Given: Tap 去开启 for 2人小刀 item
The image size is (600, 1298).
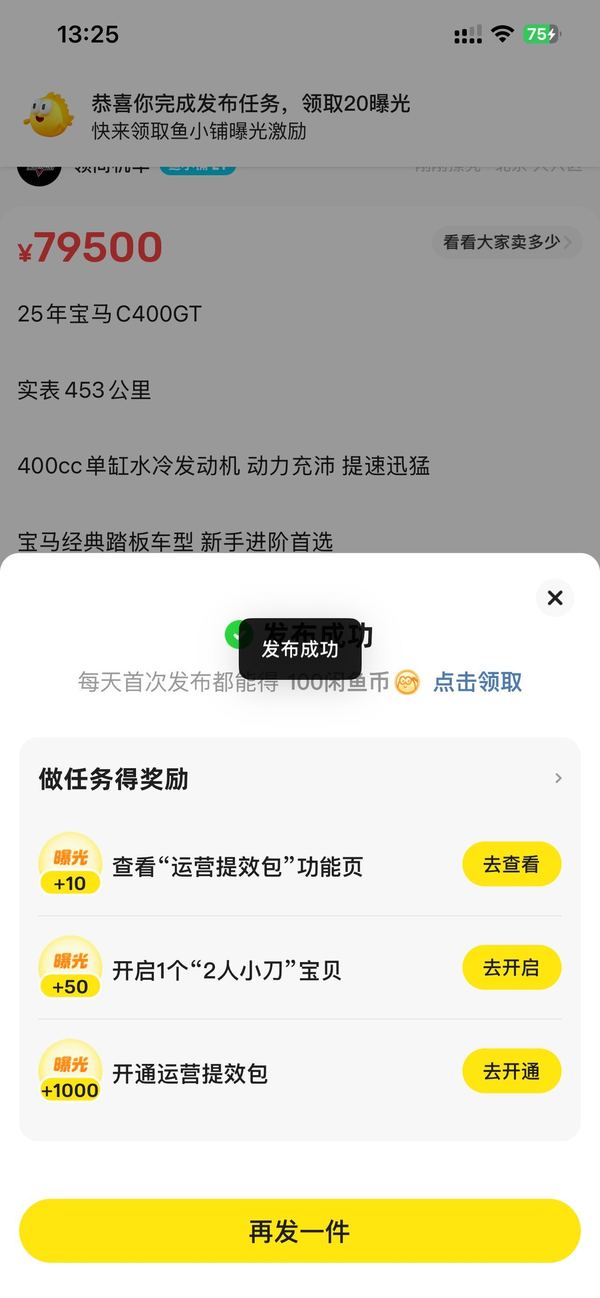Looking at the screenshot, I should click(x=511, y=967).
